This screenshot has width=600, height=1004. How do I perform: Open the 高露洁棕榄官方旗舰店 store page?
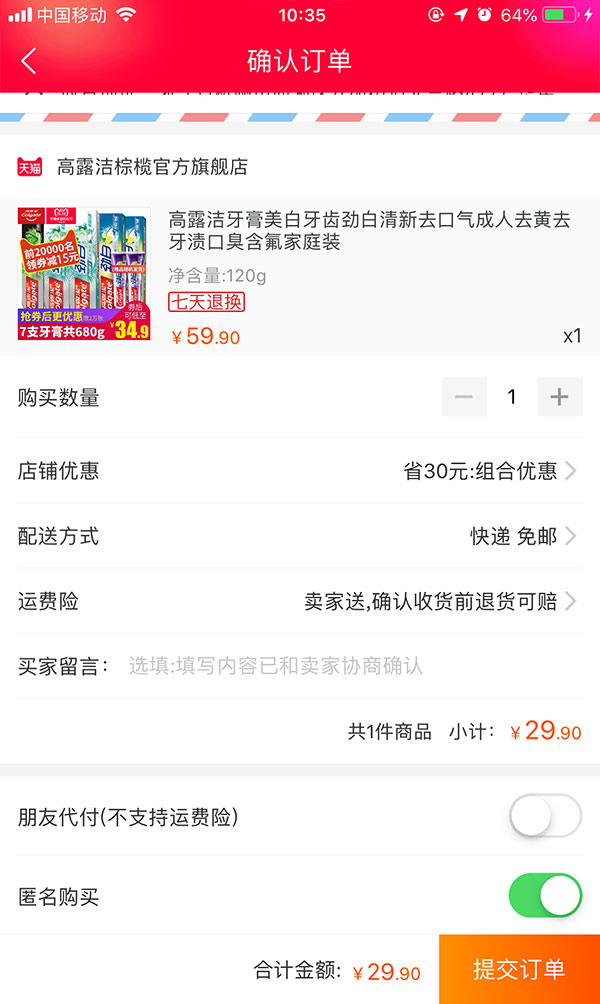tap(152, 167)
